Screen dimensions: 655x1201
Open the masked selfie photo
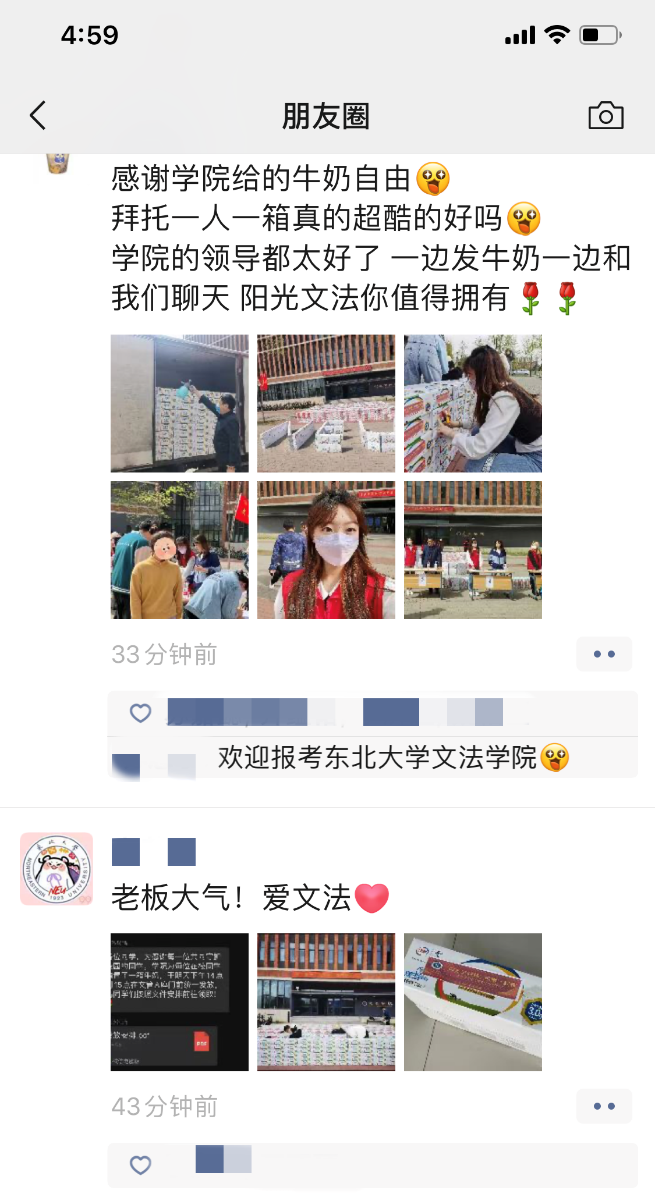326,550
